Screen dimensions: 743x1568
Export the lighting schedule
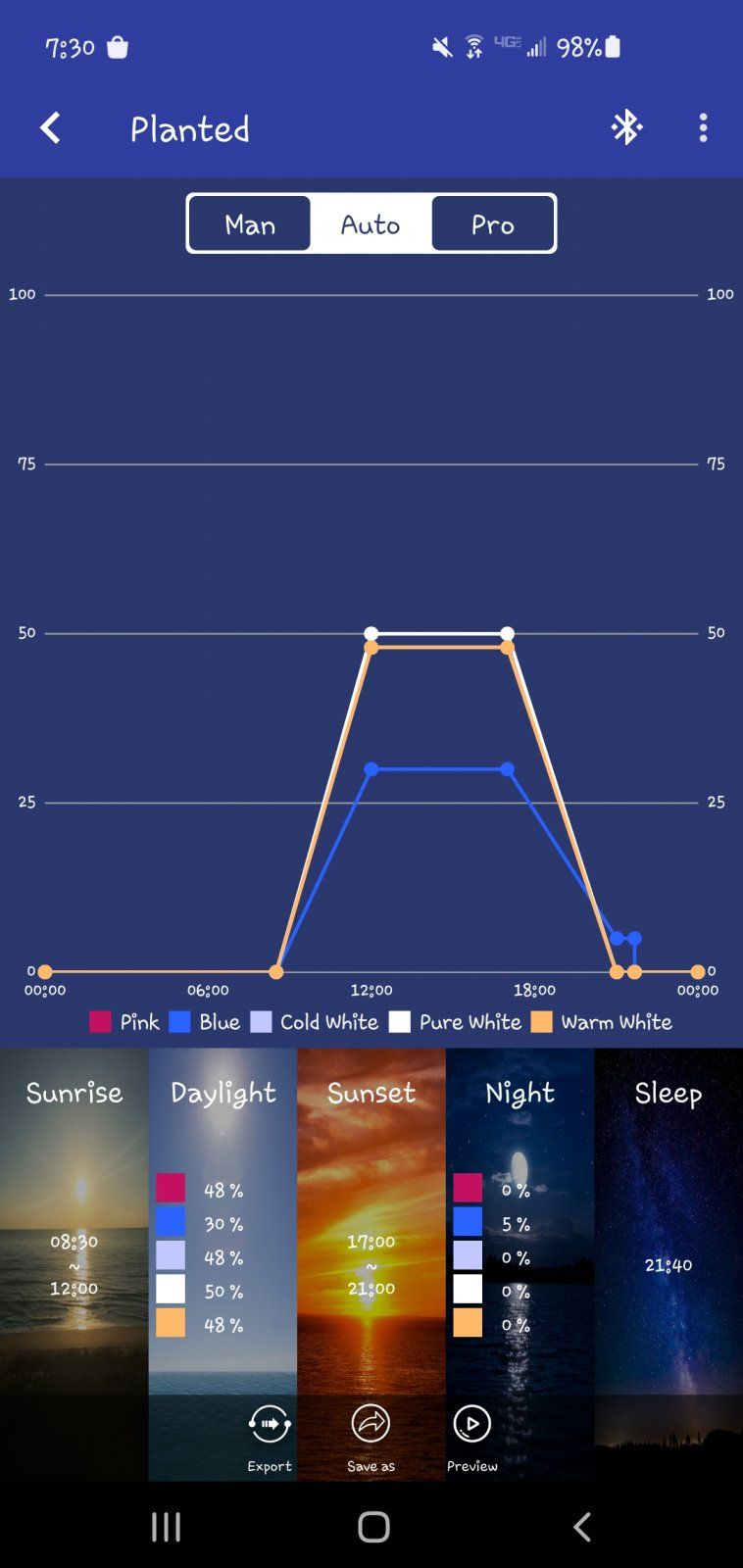270,1436
